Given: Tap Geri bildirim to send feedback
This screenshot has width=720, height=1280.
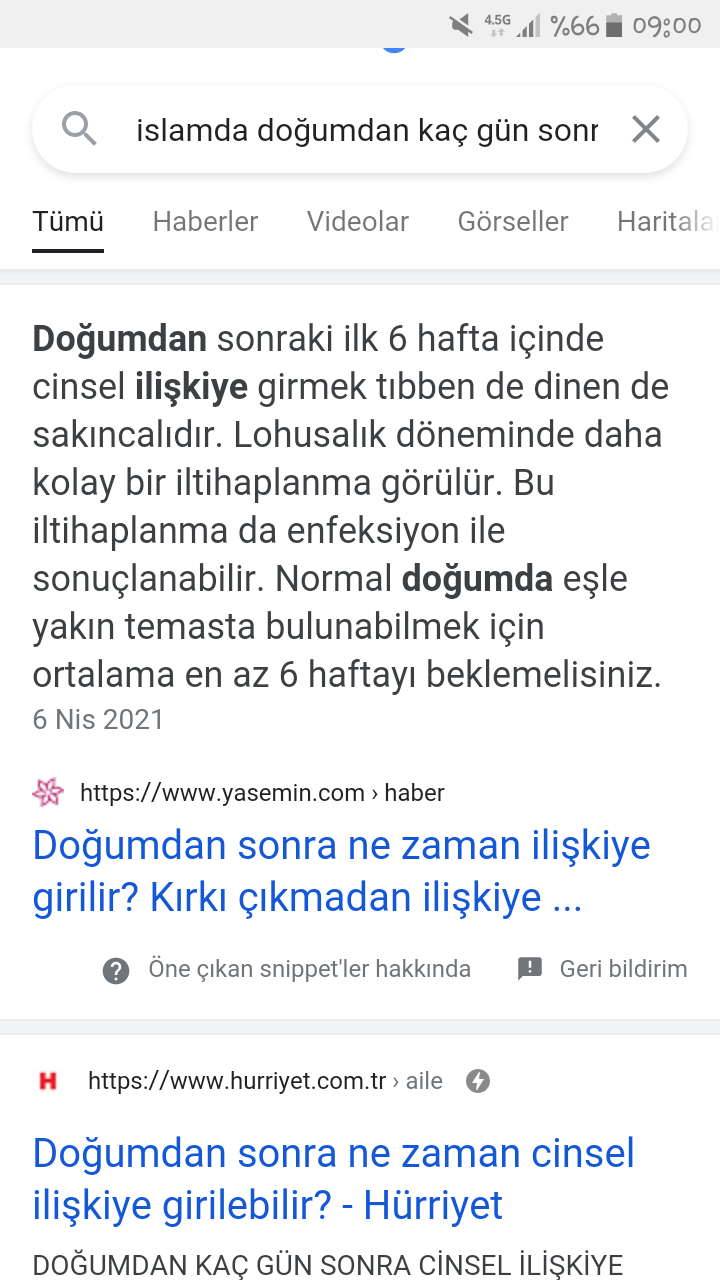Looking at the screenshot, I should 603,969.
